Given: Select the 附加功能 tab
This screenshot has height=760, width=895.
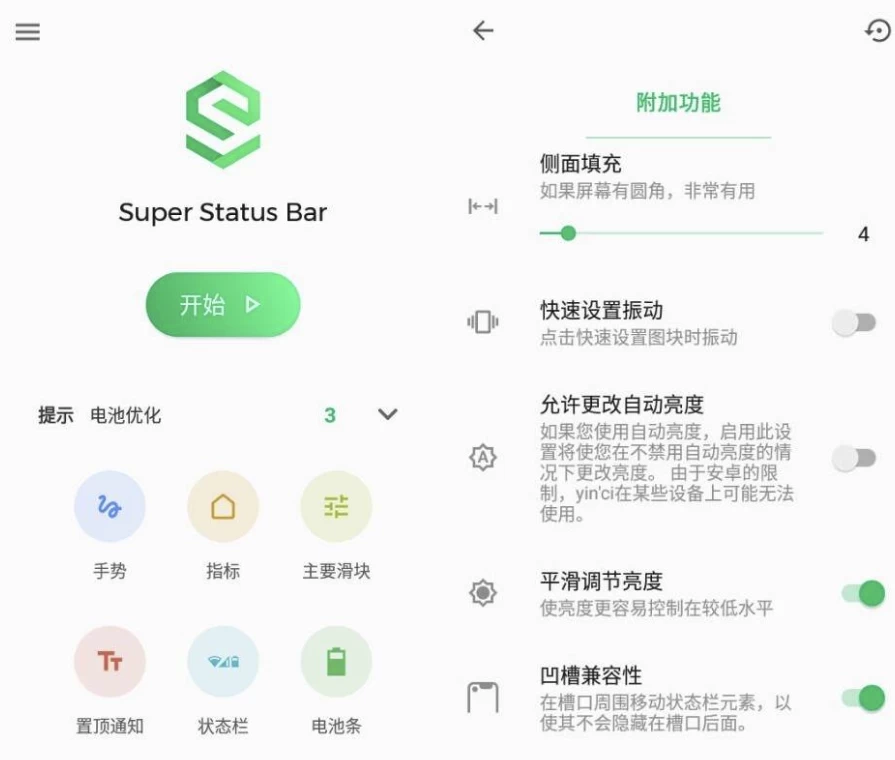Looking at the screenshot, I should click(x=678, y=103).
